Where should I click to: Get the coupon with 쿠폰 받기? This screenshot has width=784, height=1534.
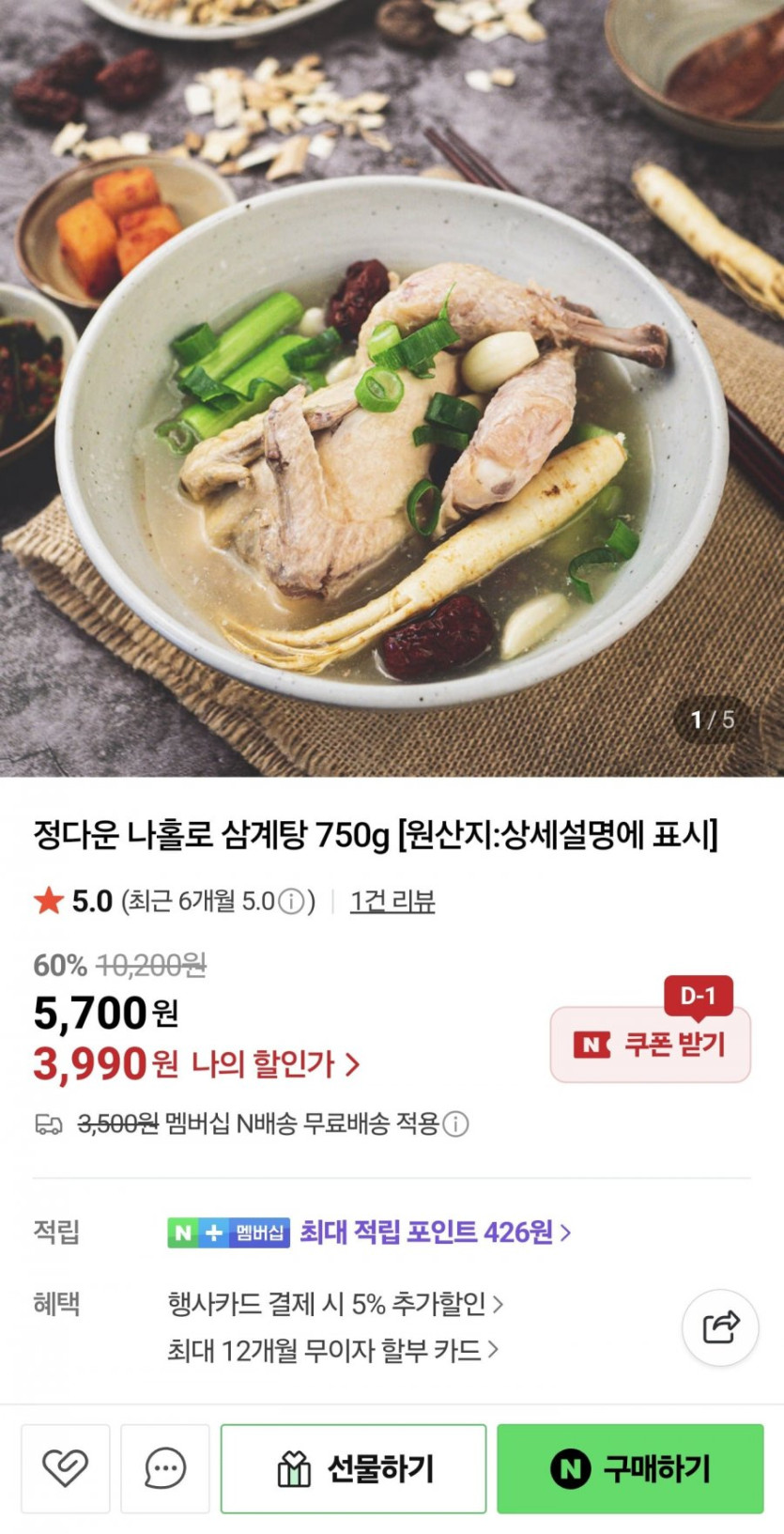pos(650,1045)
